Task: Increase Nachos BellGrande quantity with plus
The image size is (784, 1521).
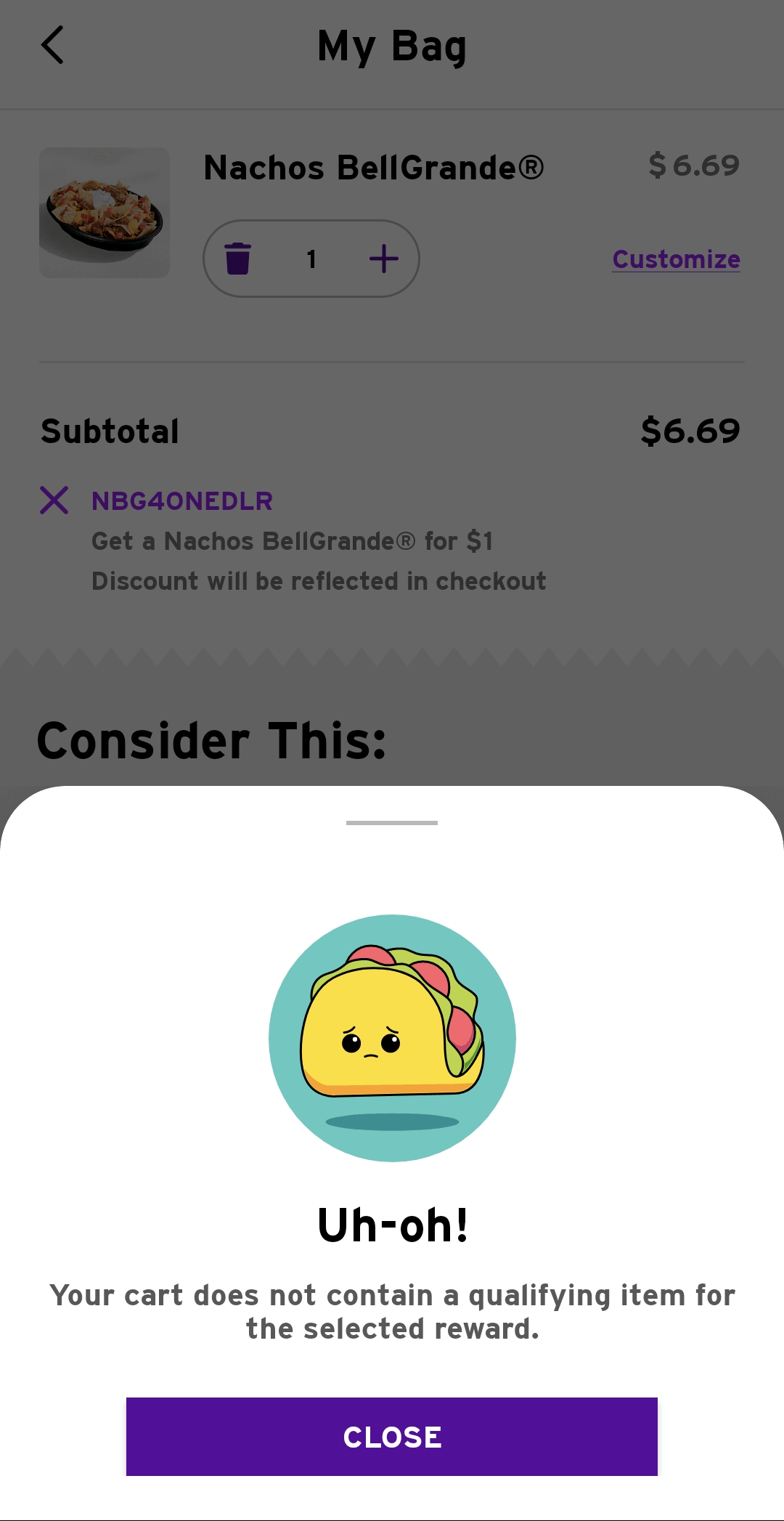Action: pos(384,259)
